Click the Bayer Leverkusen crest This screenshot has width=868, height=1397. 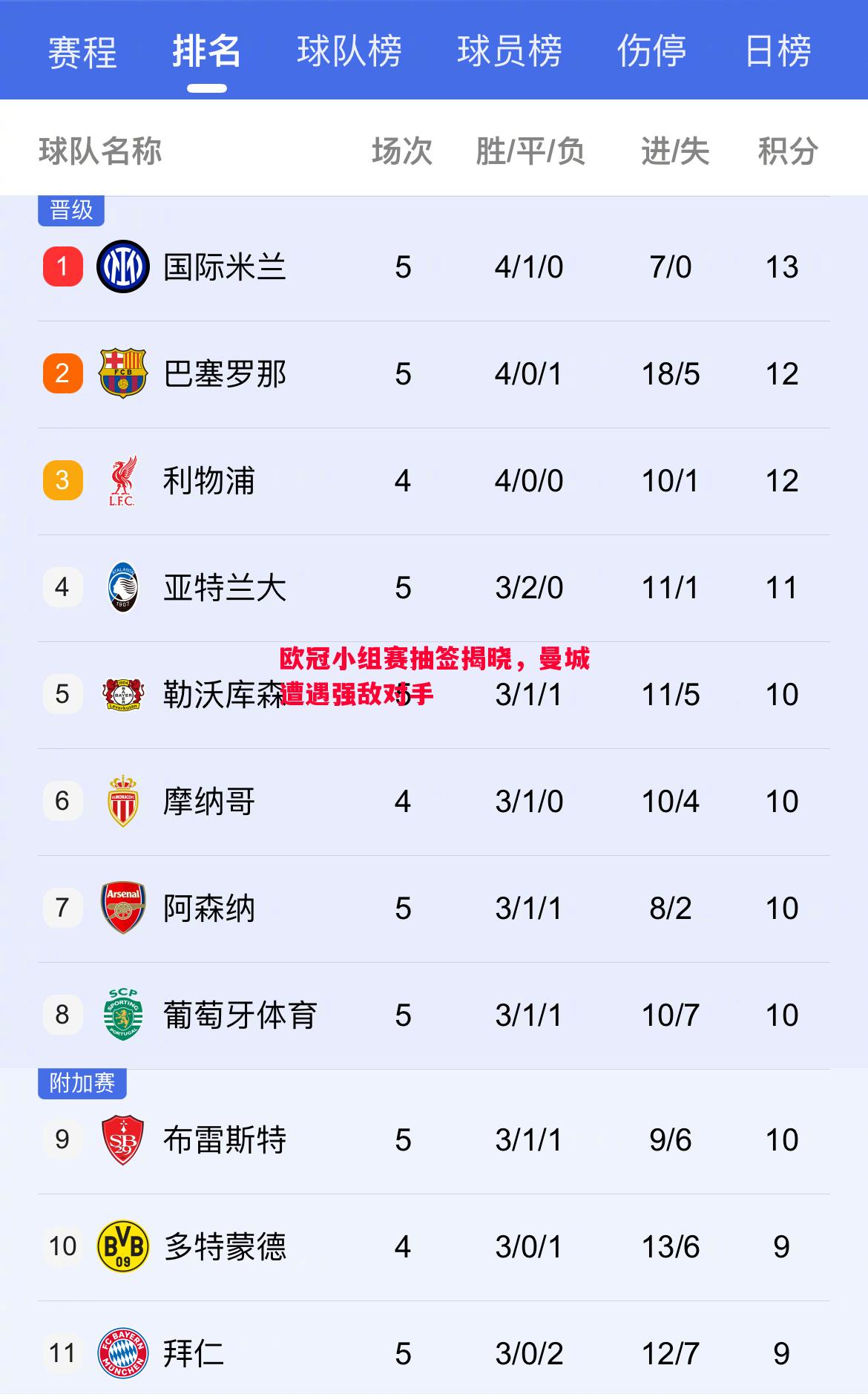123,695
